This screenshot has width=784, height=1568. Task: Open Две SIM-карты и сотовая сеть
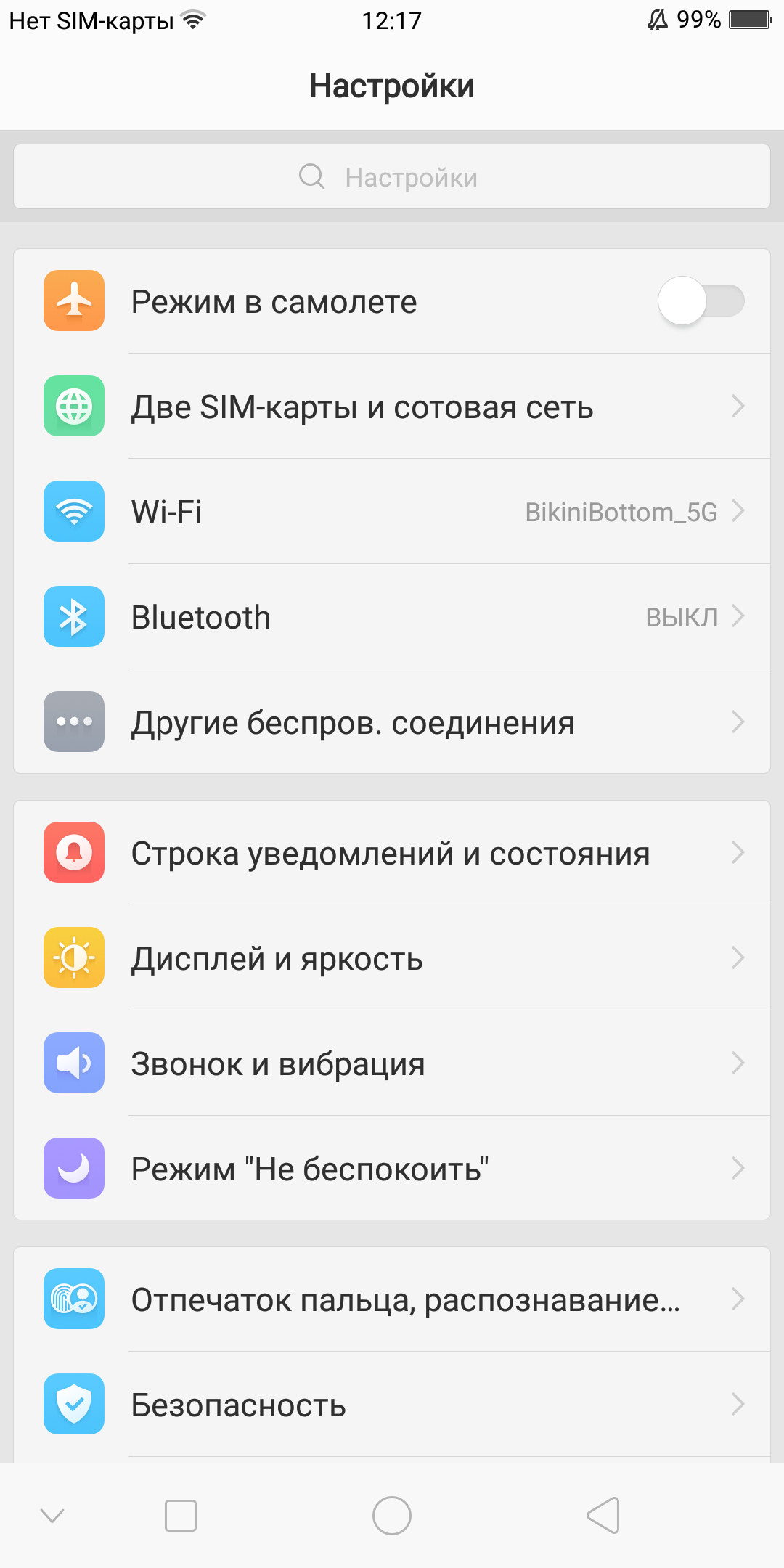pyautogui.click(x=392, y=407)
